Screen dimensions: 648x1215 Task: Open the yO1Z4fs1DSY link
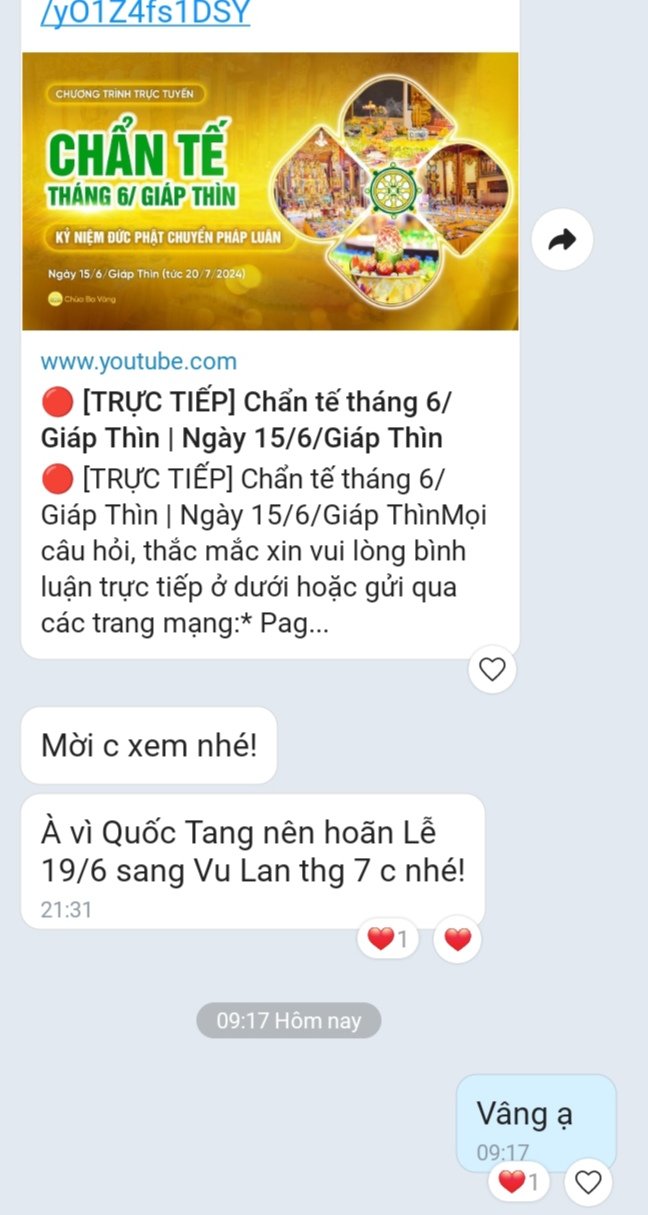point(145,14)
